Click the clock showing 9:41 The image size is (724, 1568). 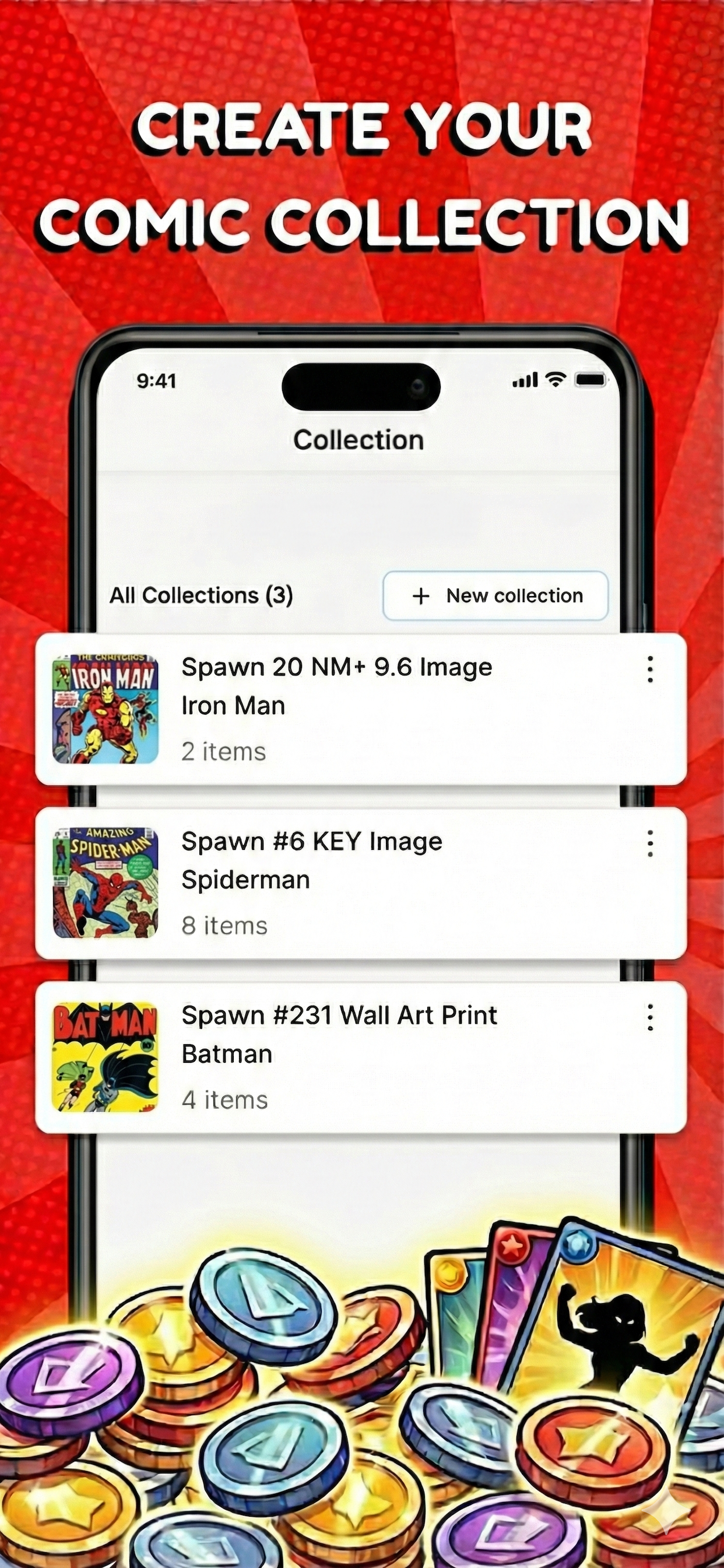pyautogui.click(x=156, y=381)
